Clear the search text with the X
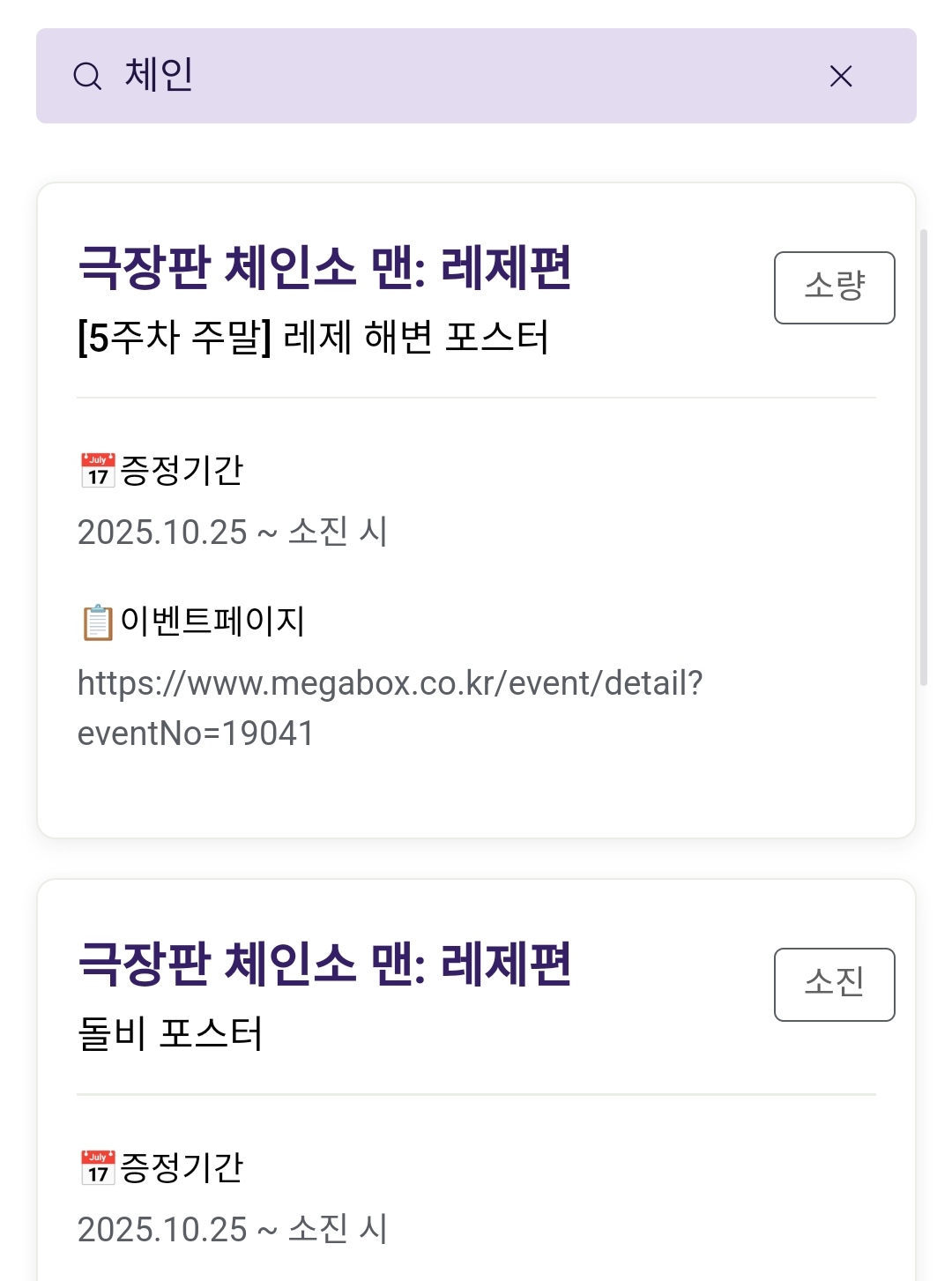Viewport: 952px width, 1281px height. point(841,77)
